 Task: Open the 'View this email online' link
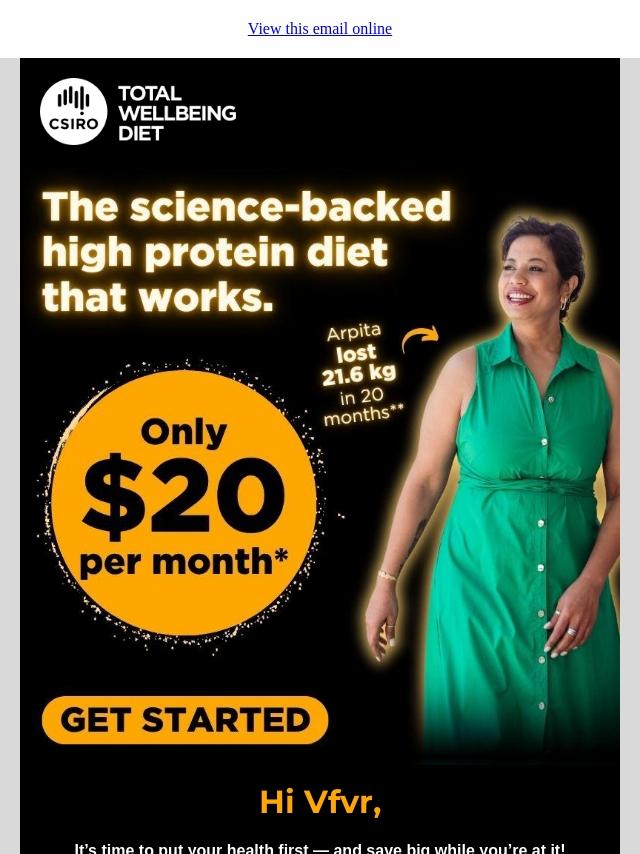click(x=319, y=29)
